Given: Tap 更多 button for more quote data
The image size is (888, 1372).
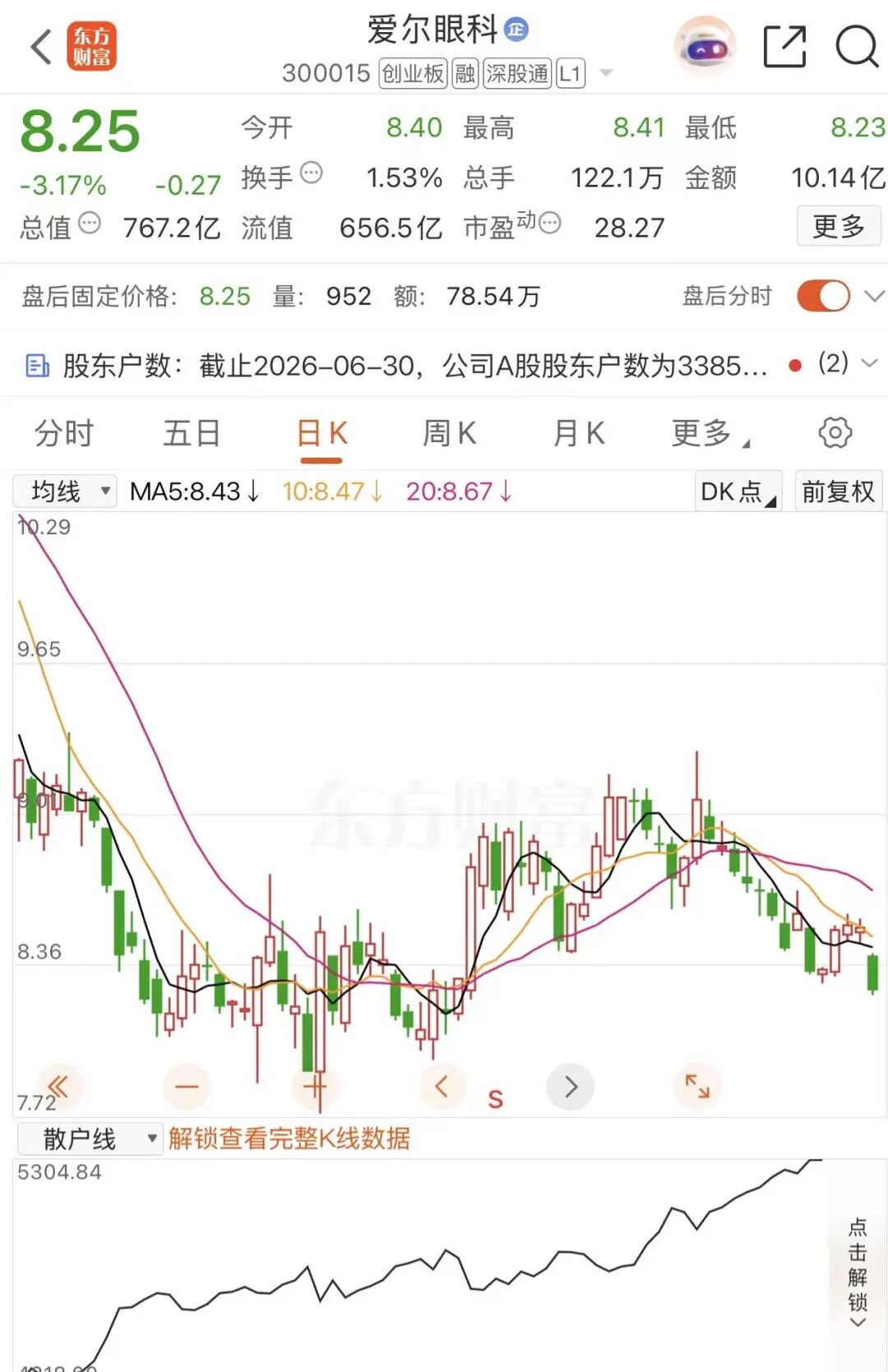Looking at the screenshot, I should (839, 226).
